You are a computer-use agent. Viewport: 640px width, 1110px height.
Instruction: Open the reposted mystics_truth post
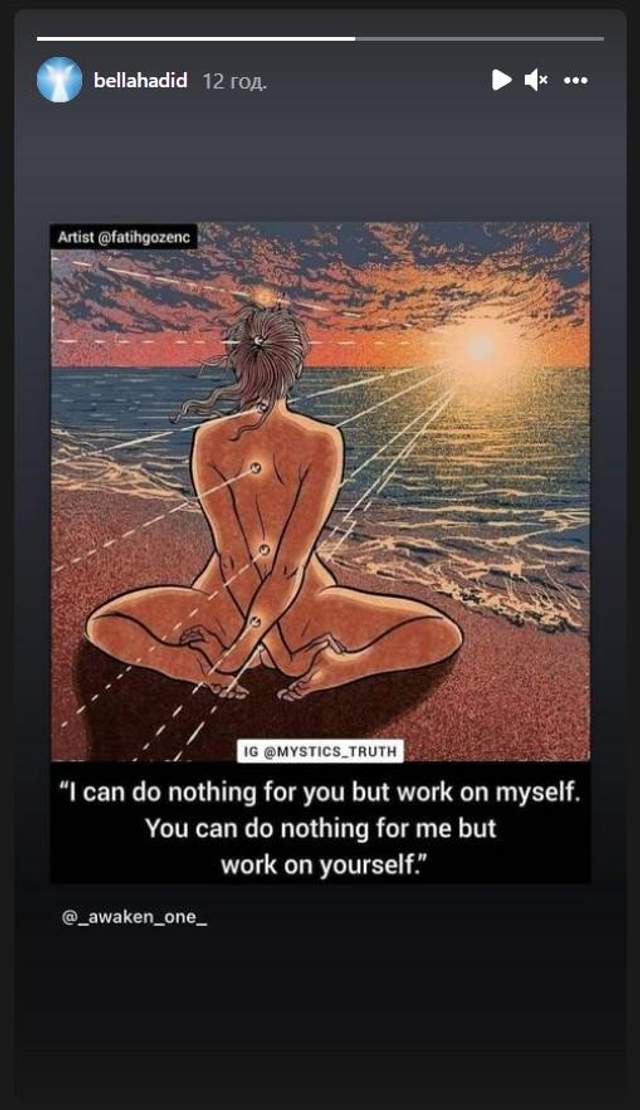(320, 550)
